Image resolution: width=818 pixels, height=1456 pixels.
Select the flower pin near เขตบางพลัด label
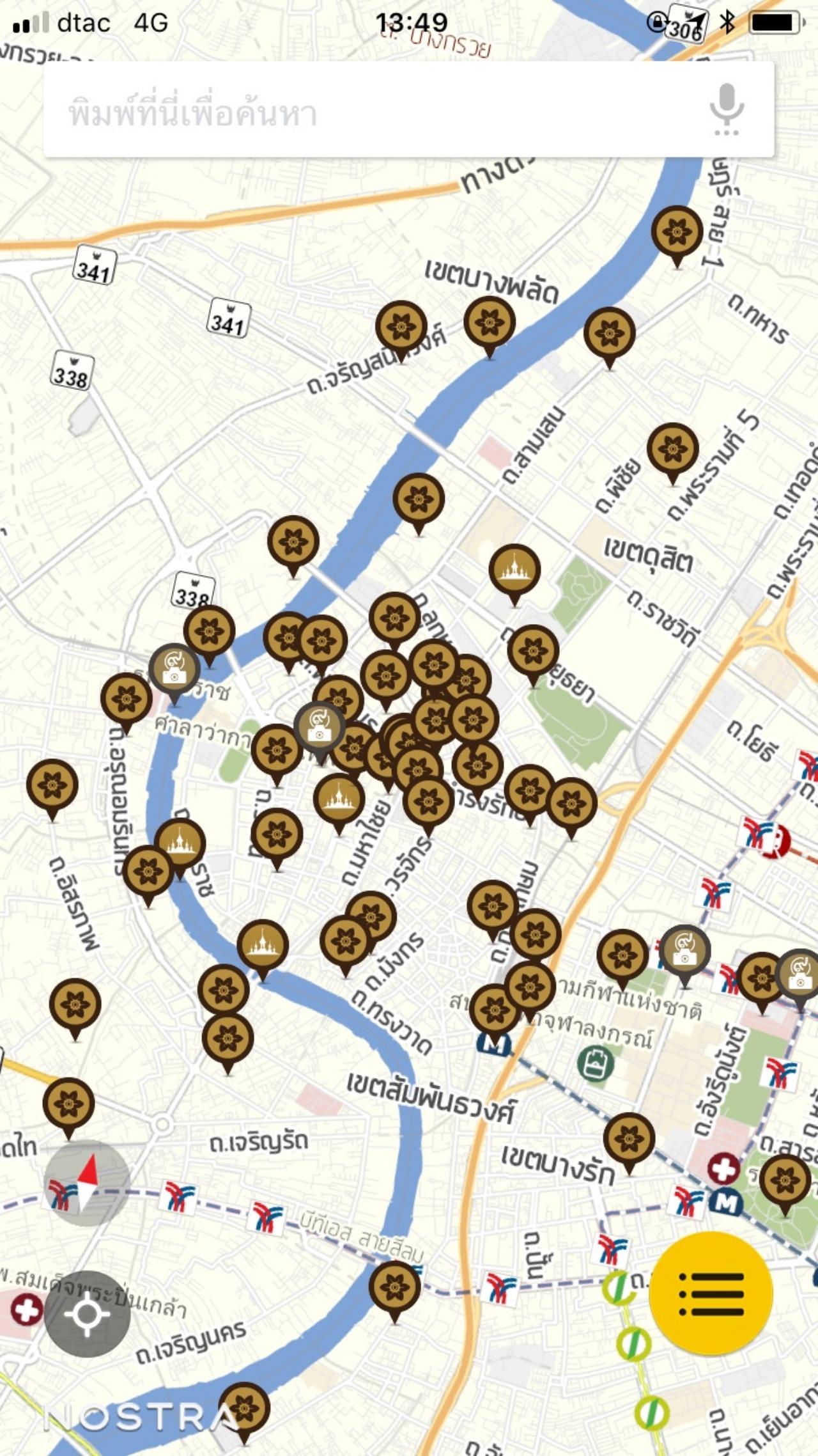tap(489, 322)
